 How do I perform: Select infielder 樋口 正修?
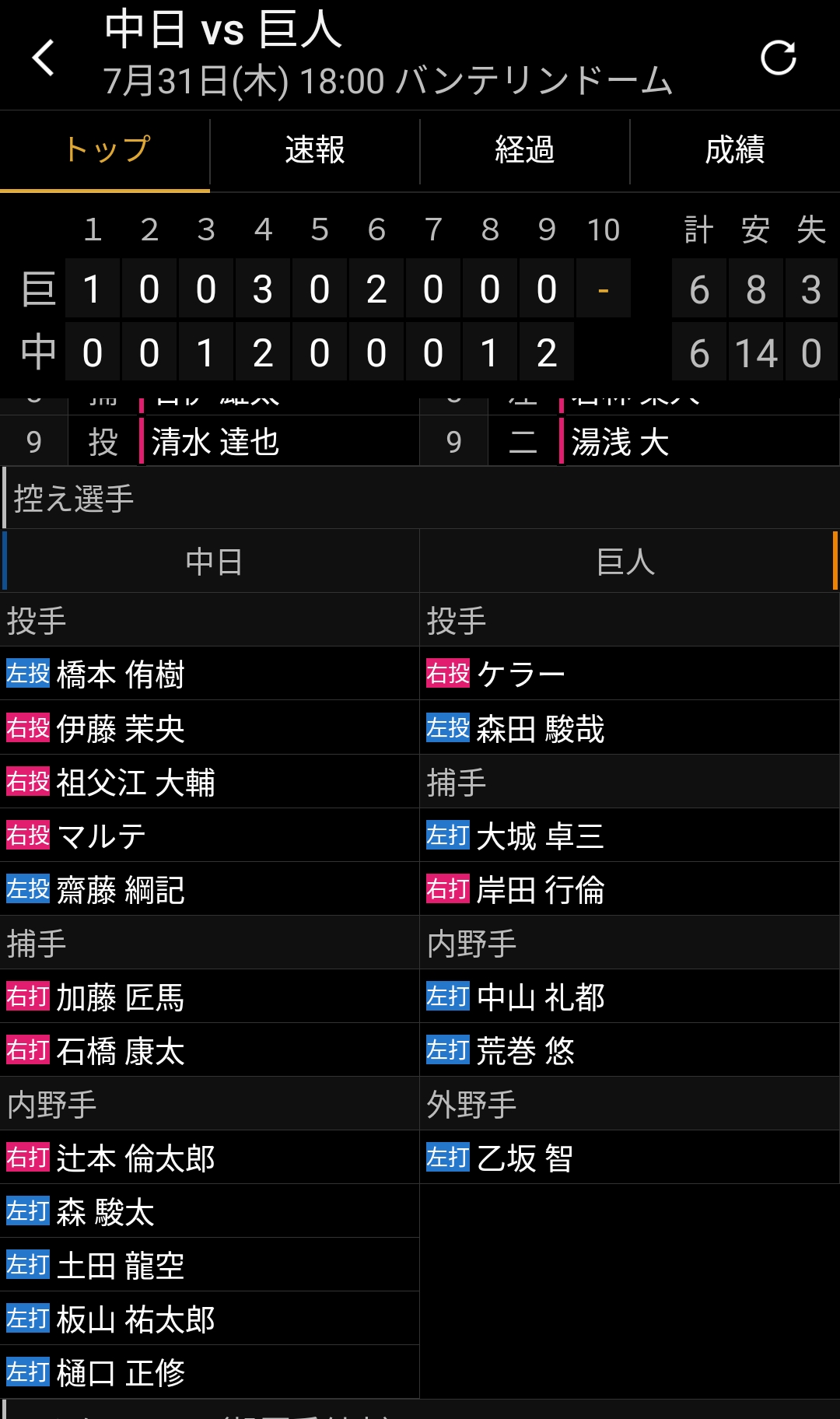[210, 1372]
